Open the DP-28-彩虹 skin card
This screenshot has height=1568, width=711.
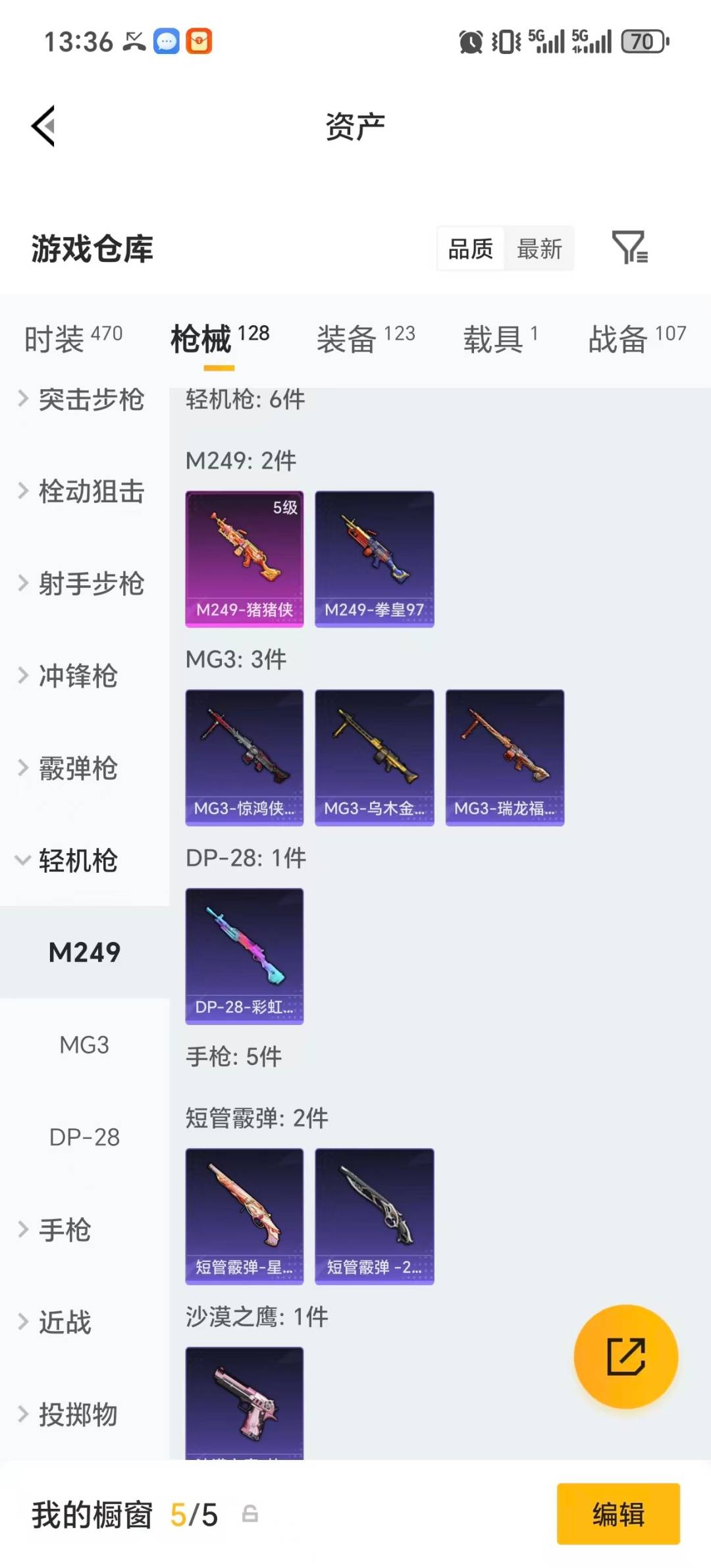tap(244, 956)
